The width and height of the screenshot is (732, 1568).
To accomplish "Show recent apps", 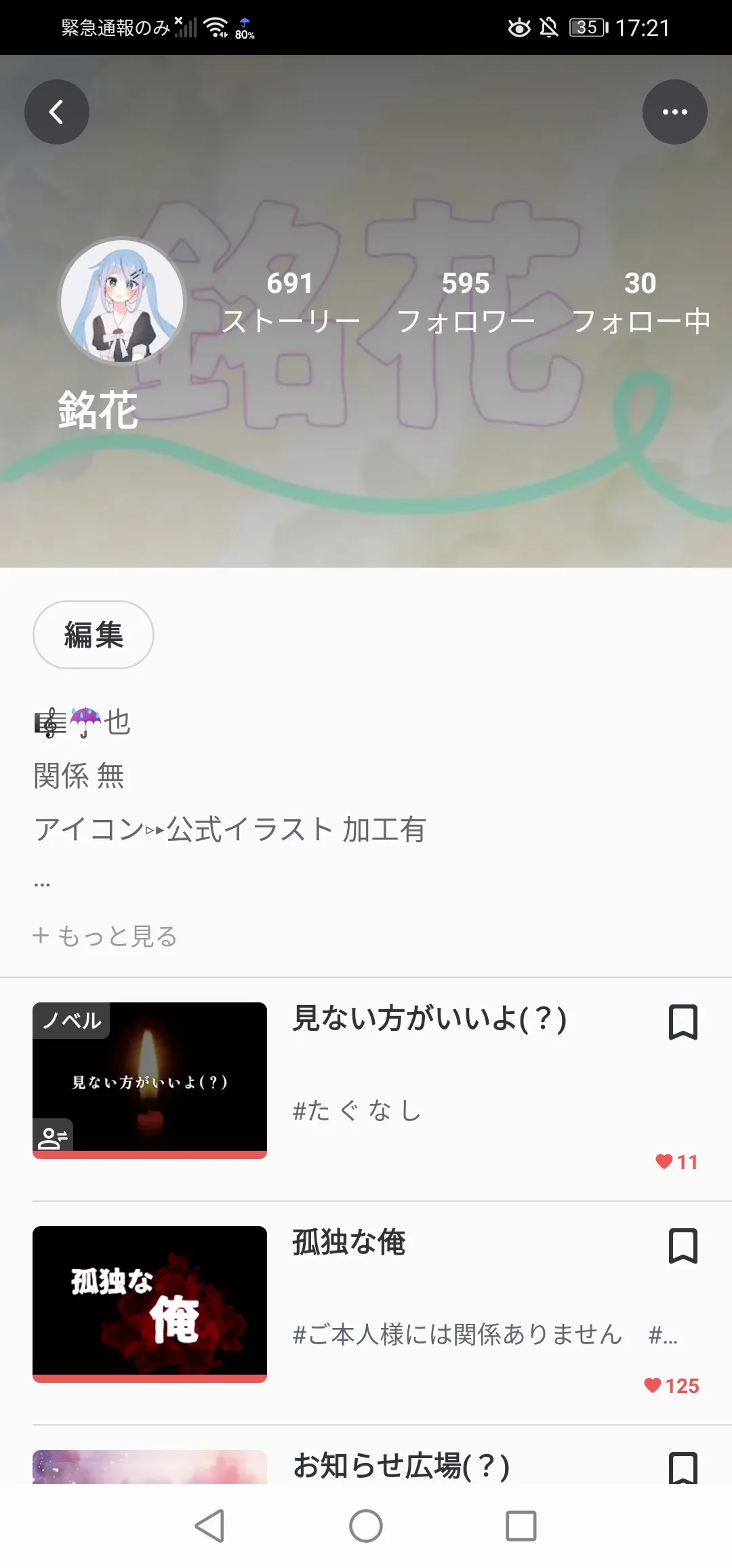I will pyautogui.click(x=521, y=1526).
